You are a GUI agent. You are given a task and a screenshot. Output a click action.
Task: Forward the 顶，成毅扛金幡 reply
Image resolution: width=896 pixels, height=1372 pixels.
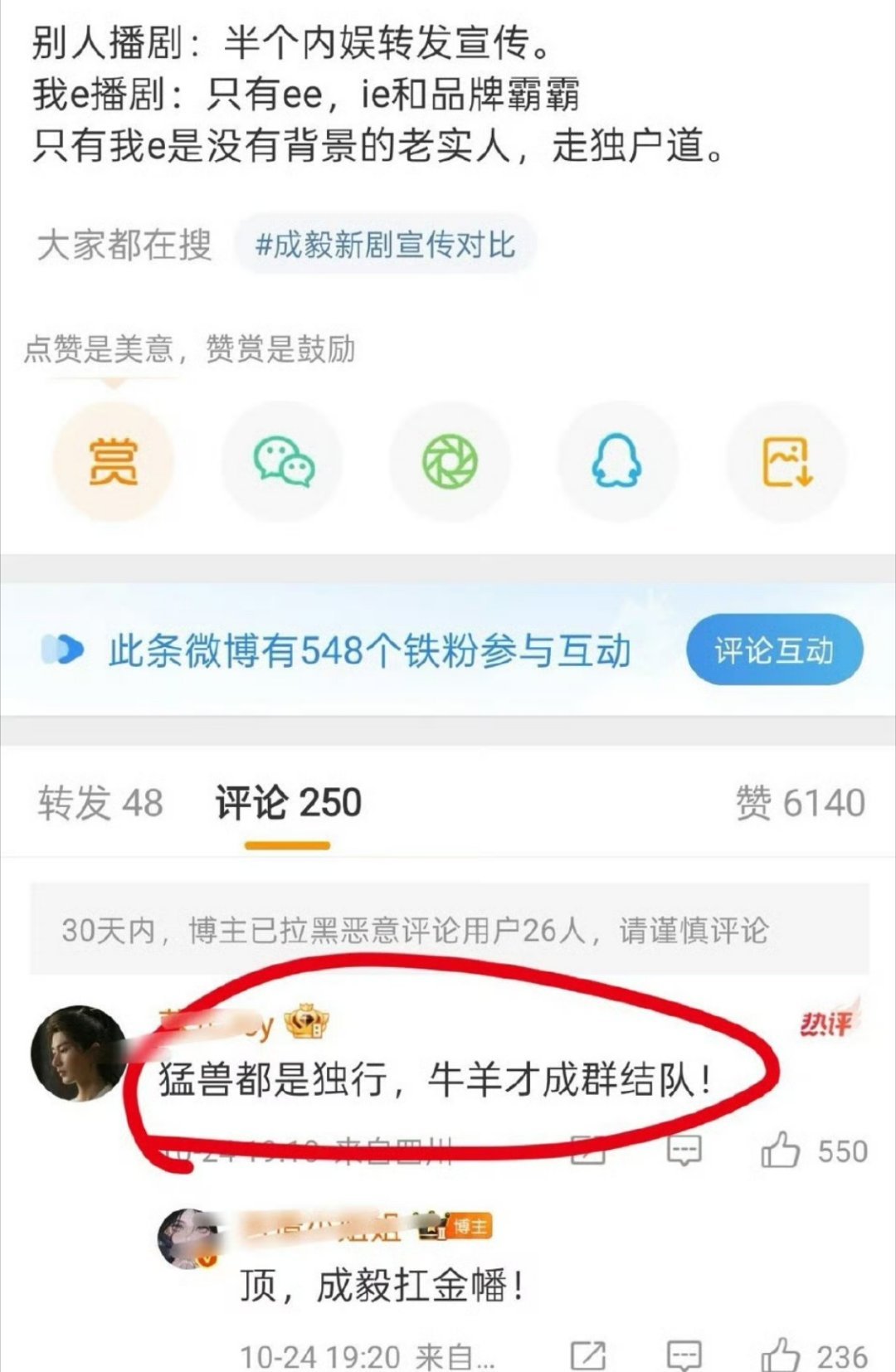[588, 1355]
